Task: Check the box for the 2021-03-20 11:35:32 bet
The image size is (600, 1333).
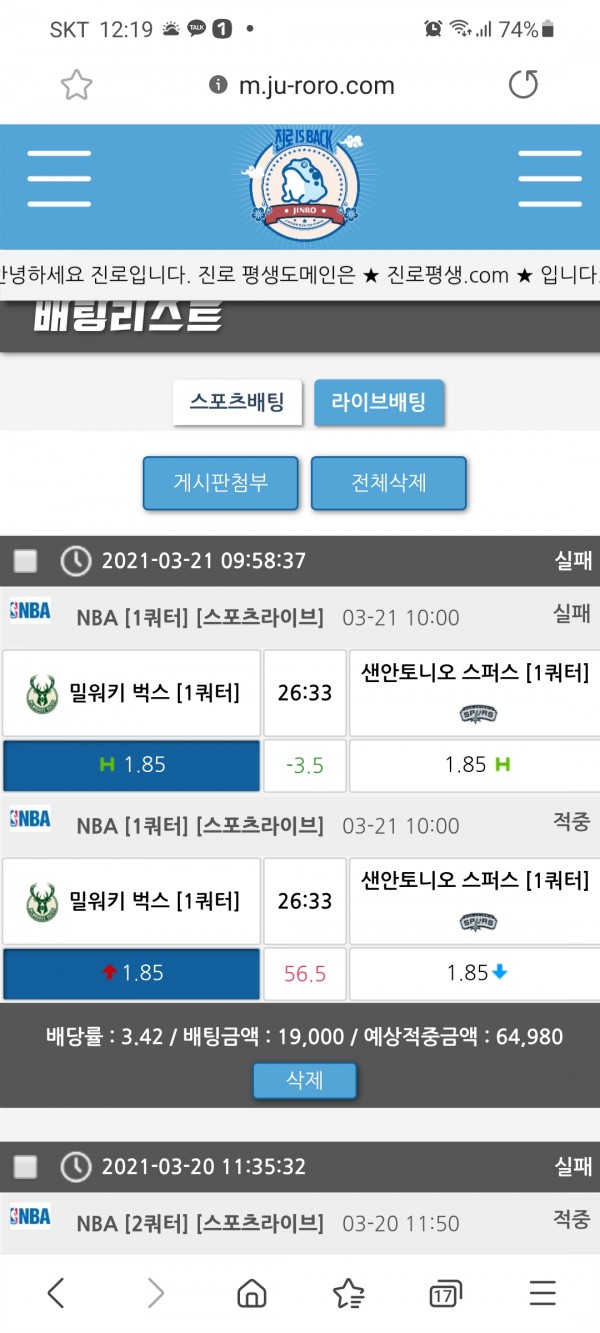Action: 25,1167
